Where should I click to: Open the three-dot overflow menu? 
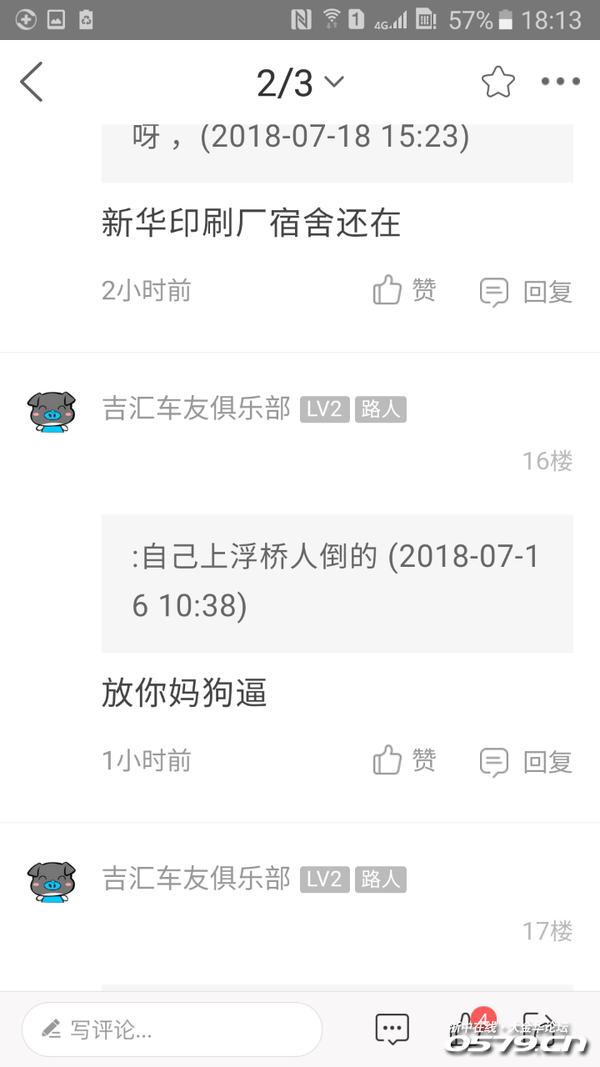(560, 82)
